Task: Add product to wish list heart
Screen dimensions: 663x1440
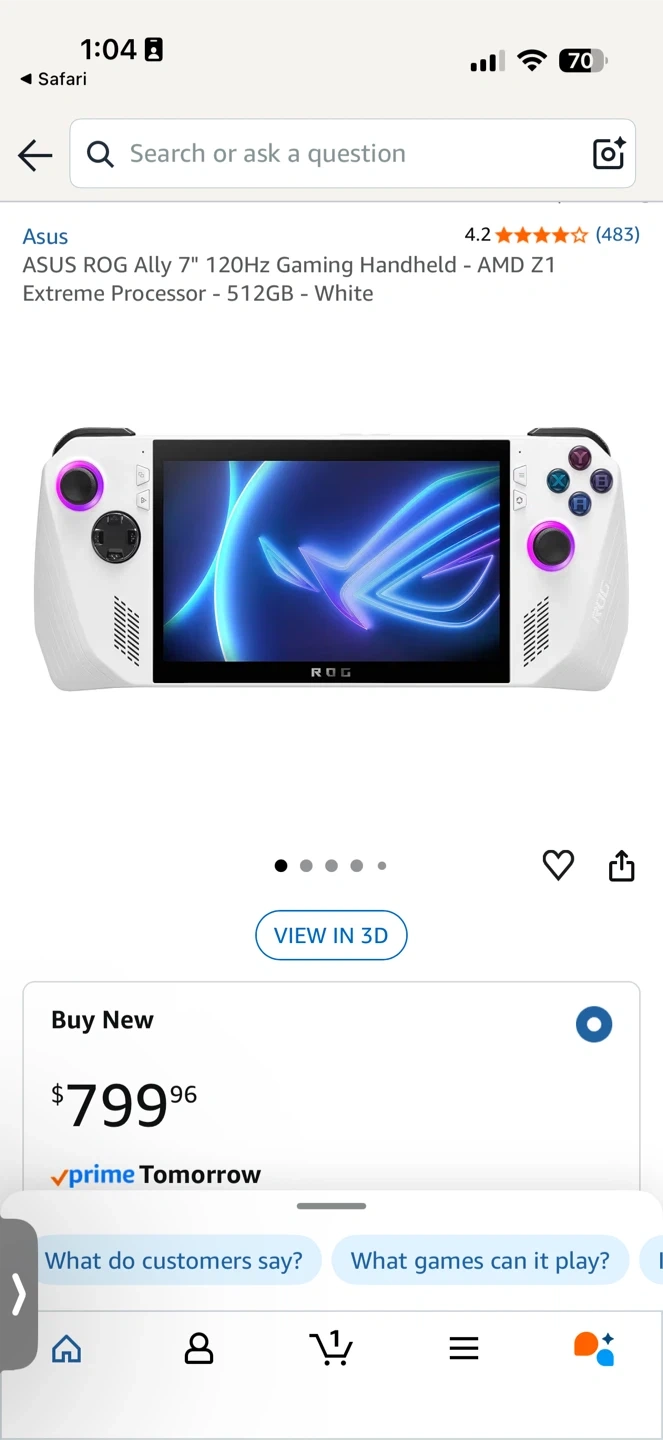Action: coord(558,865)
